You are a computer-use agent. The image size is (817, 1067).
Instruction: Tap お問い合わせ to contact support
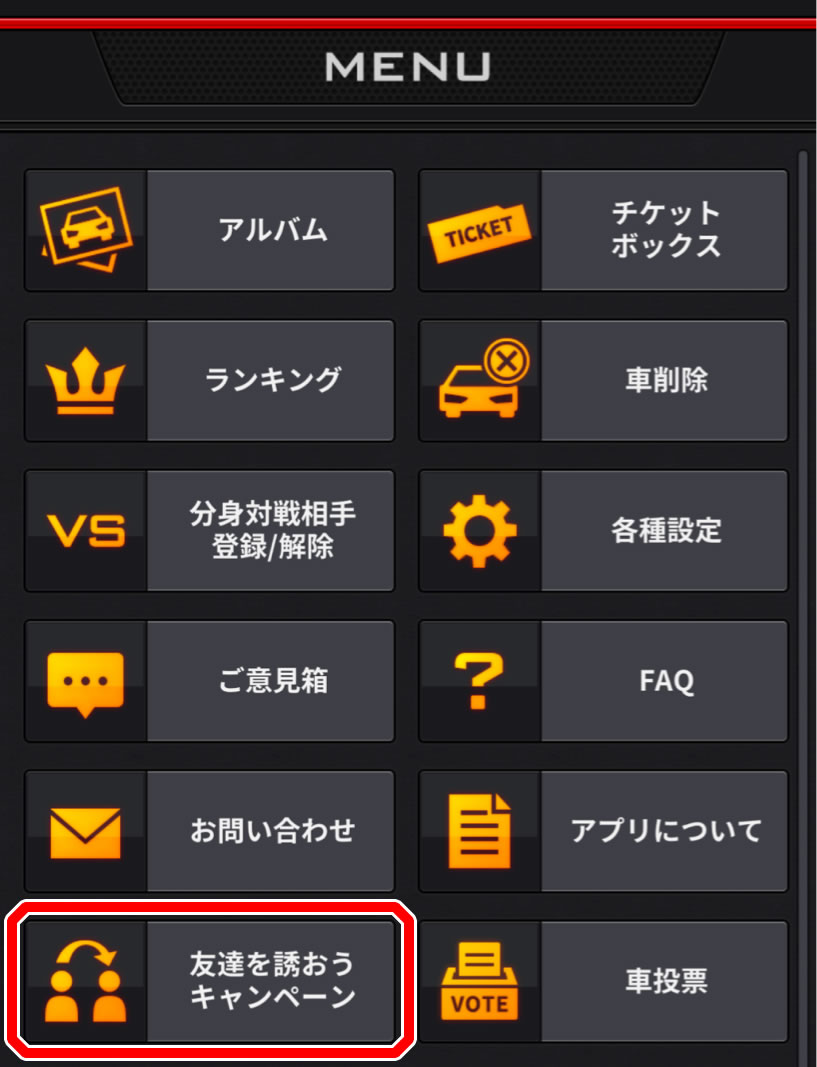(209, 831)
